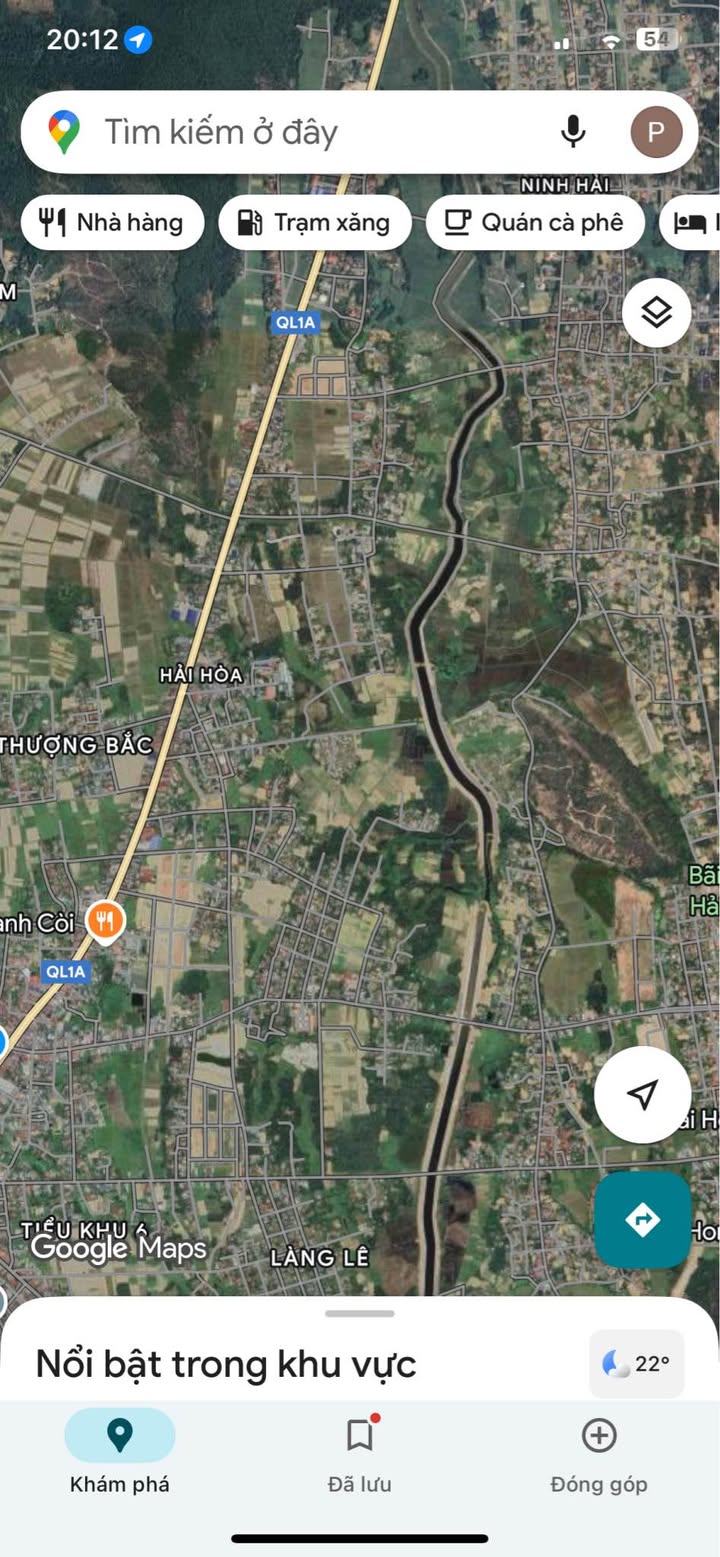Filter by Nhà hàng chip
Image resolution: width=720 pixels, height=1557 pixels.
click(112, 222)
